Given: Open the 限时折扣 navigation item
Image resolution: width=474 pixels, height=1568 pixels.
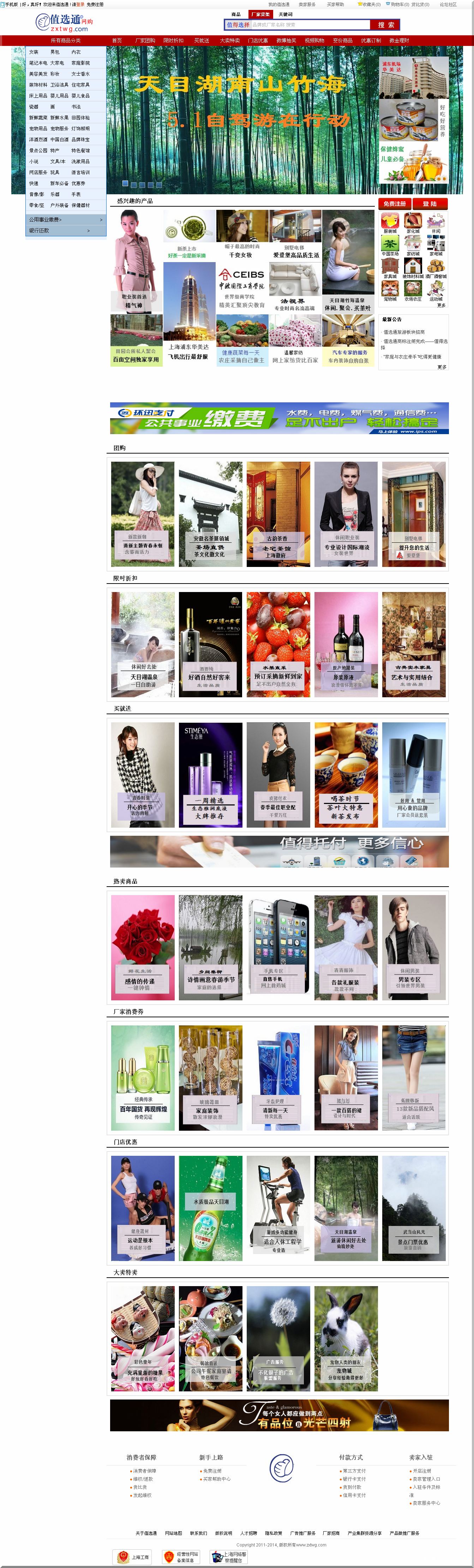Looking at the screenshot, I should pos(173,41).
